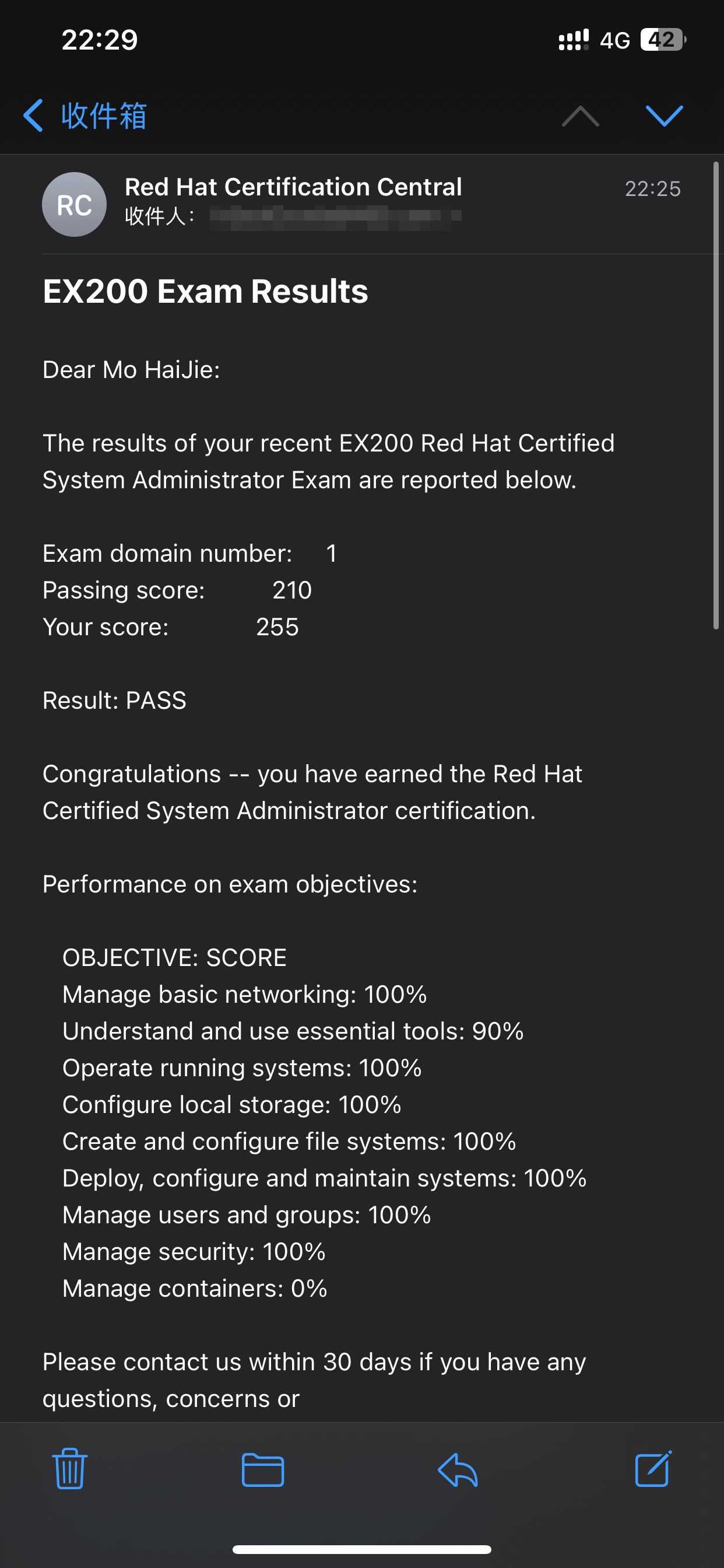Go back to the 收件箱 inbox
The width and height of the screenshot is (724, 1568).
tap(85, 116)
